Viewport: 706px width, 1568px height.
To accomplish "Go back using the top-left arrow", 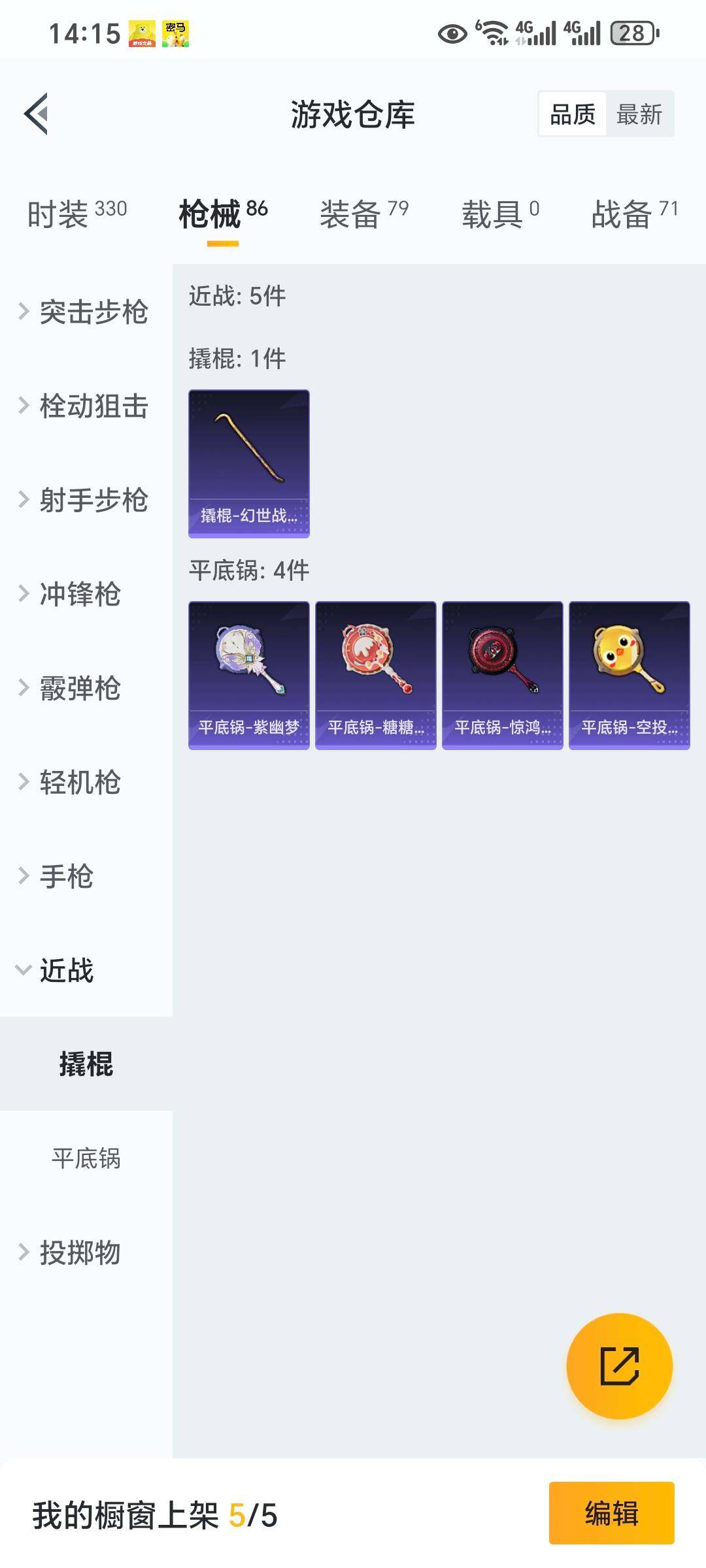I will tap(37, 114).
